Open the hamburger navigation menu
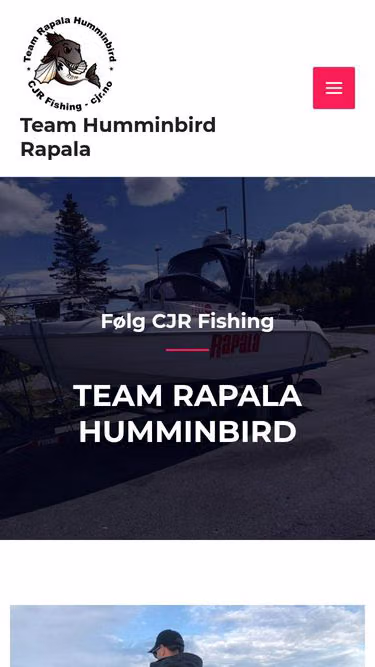The height and width of the screenshot is (667, 375). [334, 88]
